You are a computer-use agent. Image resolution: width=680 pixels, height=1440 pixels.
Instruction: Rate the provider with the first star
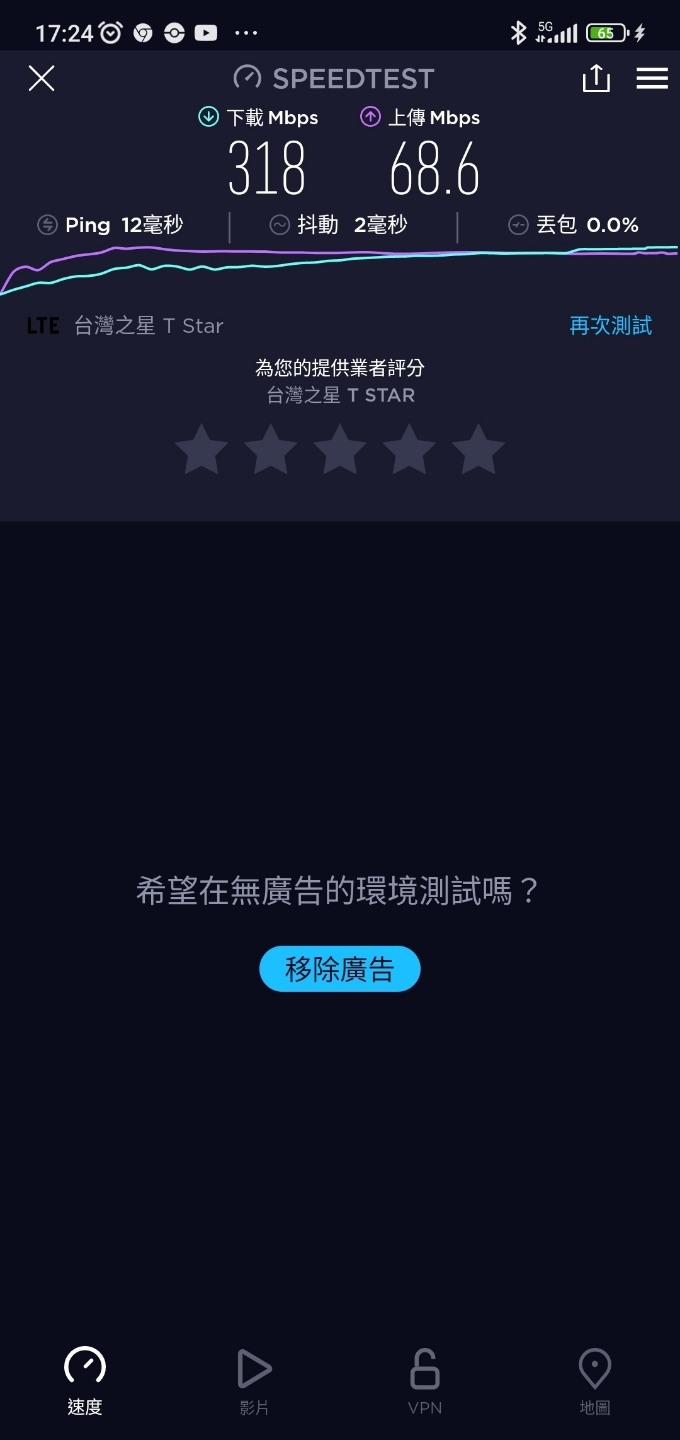click(202, 449)
